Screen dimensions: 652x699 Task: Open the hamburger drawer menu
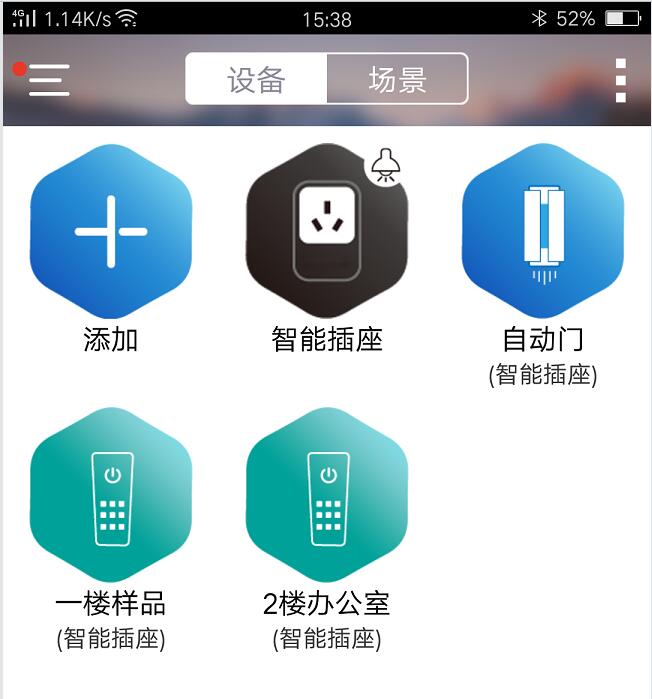click(48, 79)
